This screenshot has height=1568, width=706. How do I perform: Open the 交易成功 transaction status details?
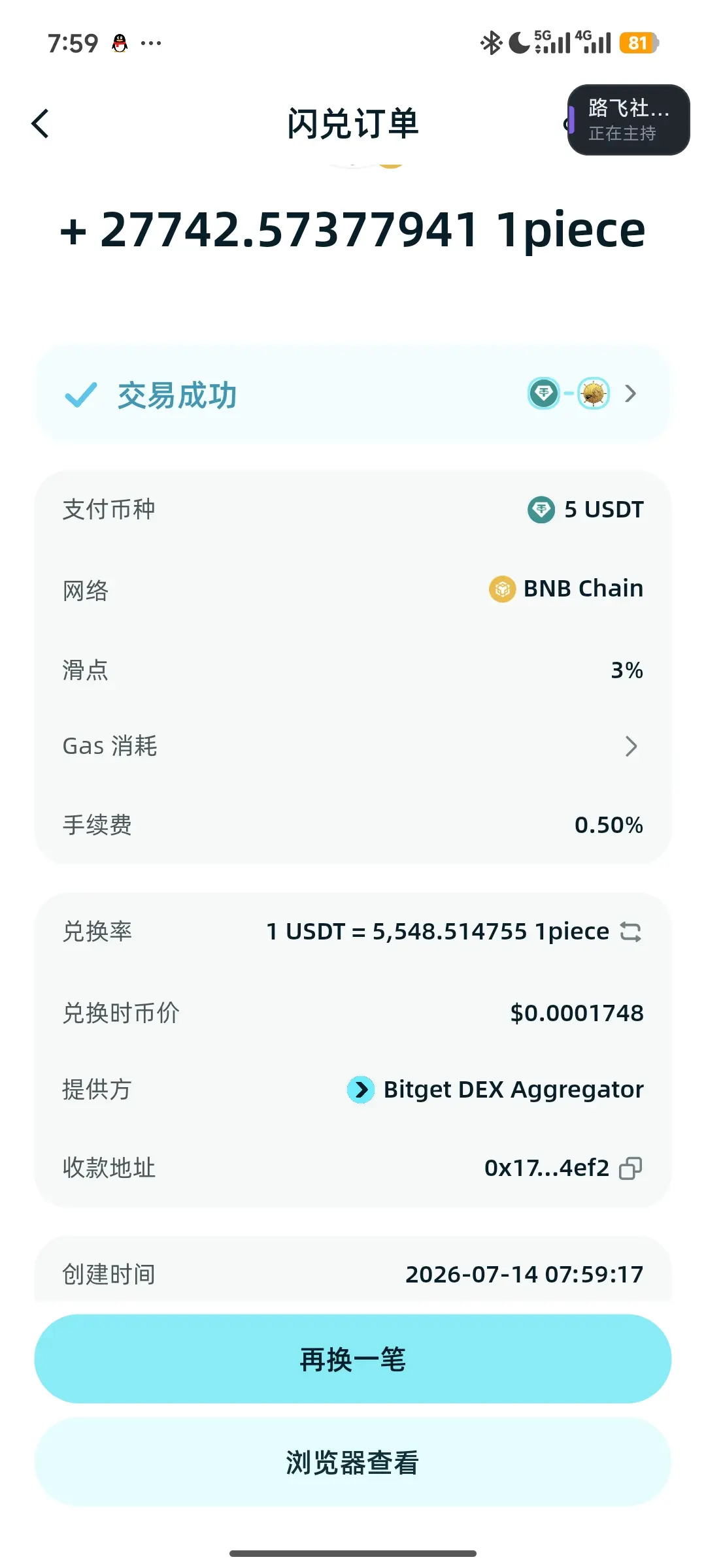353,395
